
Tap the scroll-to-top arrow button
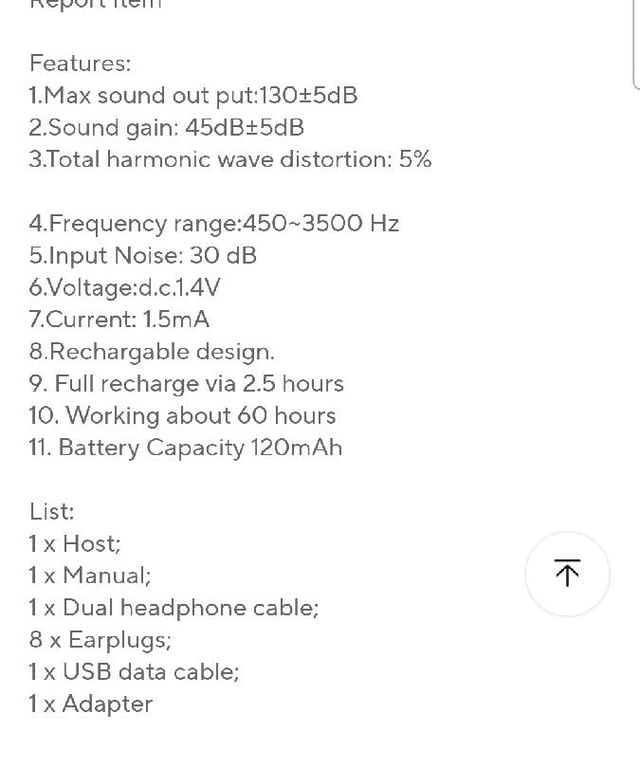click(x=567, y=573)
